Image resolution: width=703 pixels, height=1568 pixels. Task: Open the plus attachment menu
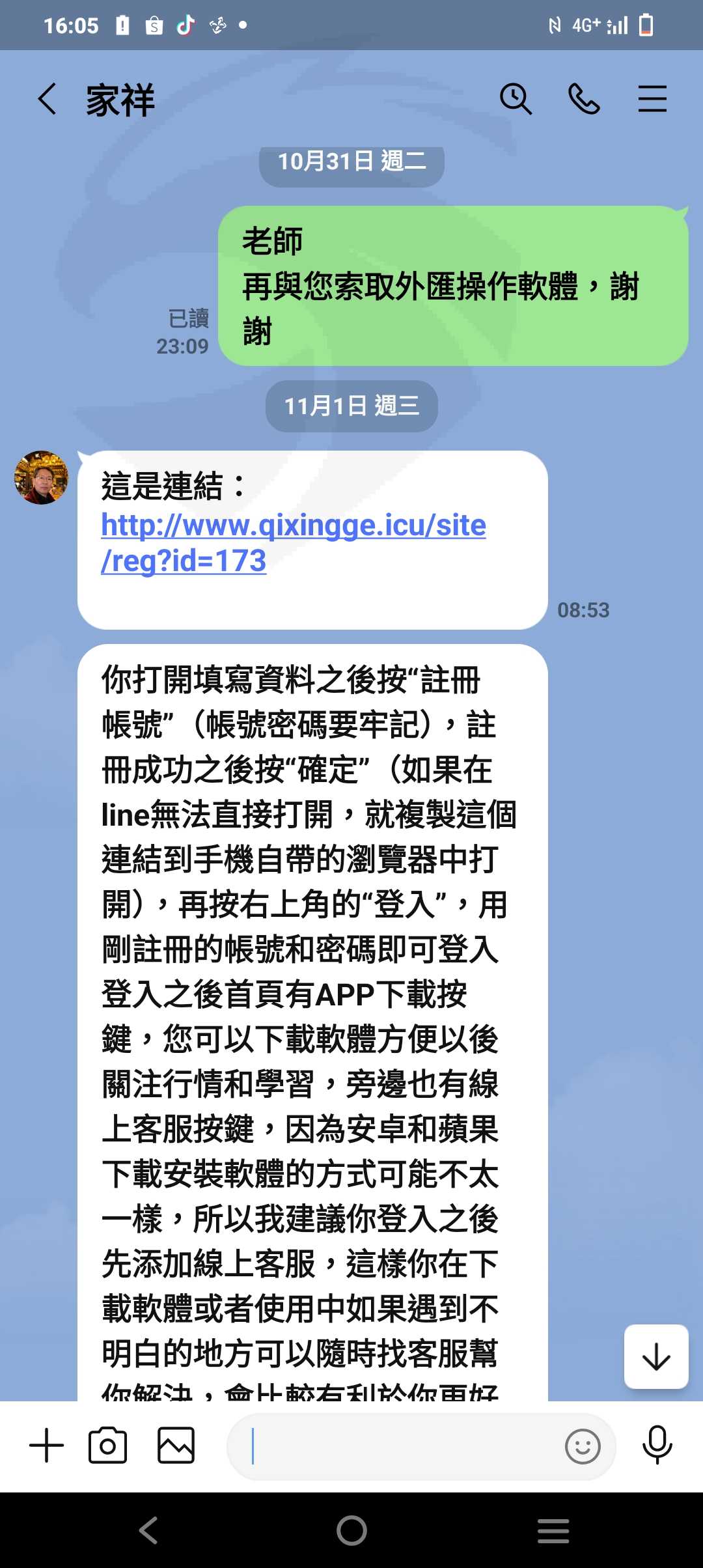(x=47, y=1446)
